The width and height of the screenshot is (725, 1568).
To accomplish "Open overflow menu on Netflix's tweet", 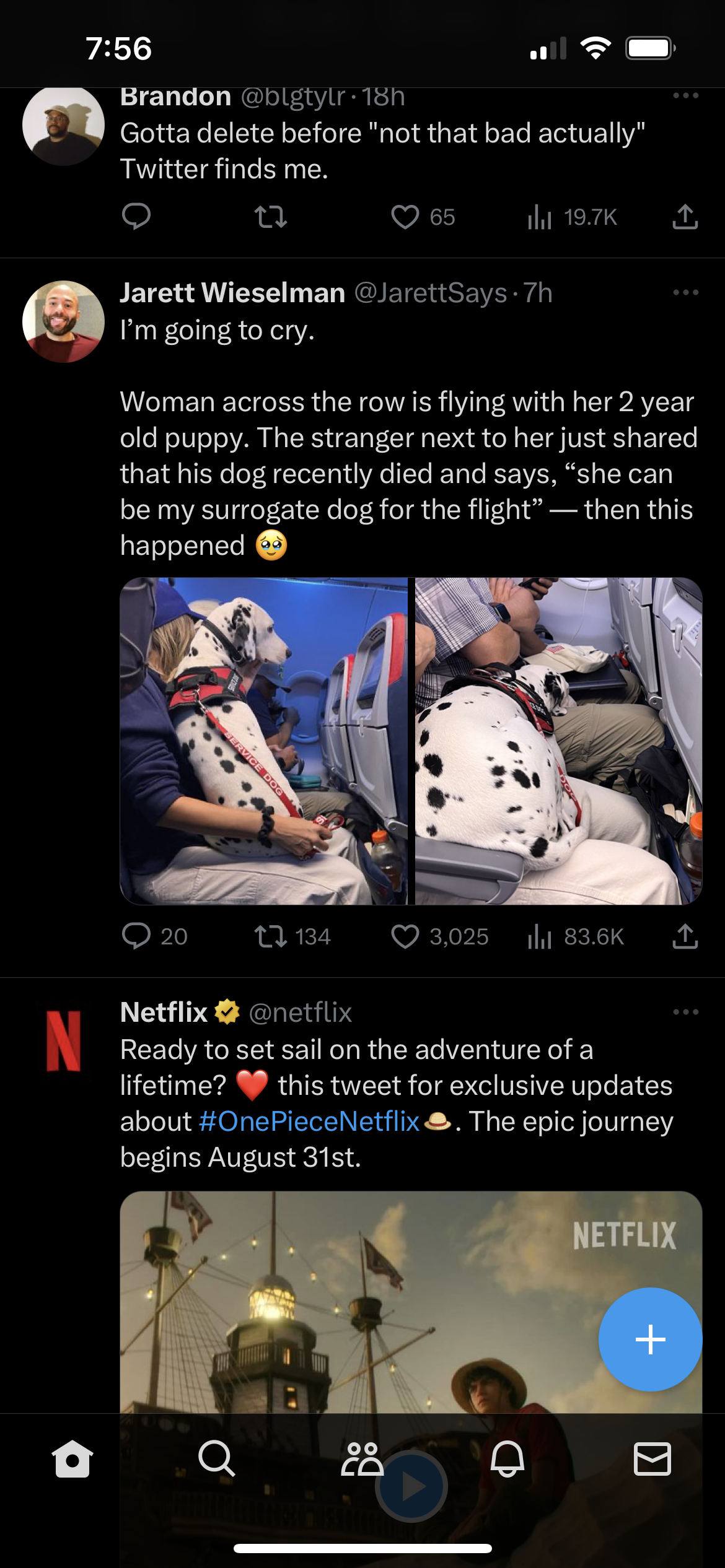I will (685, 1012).
